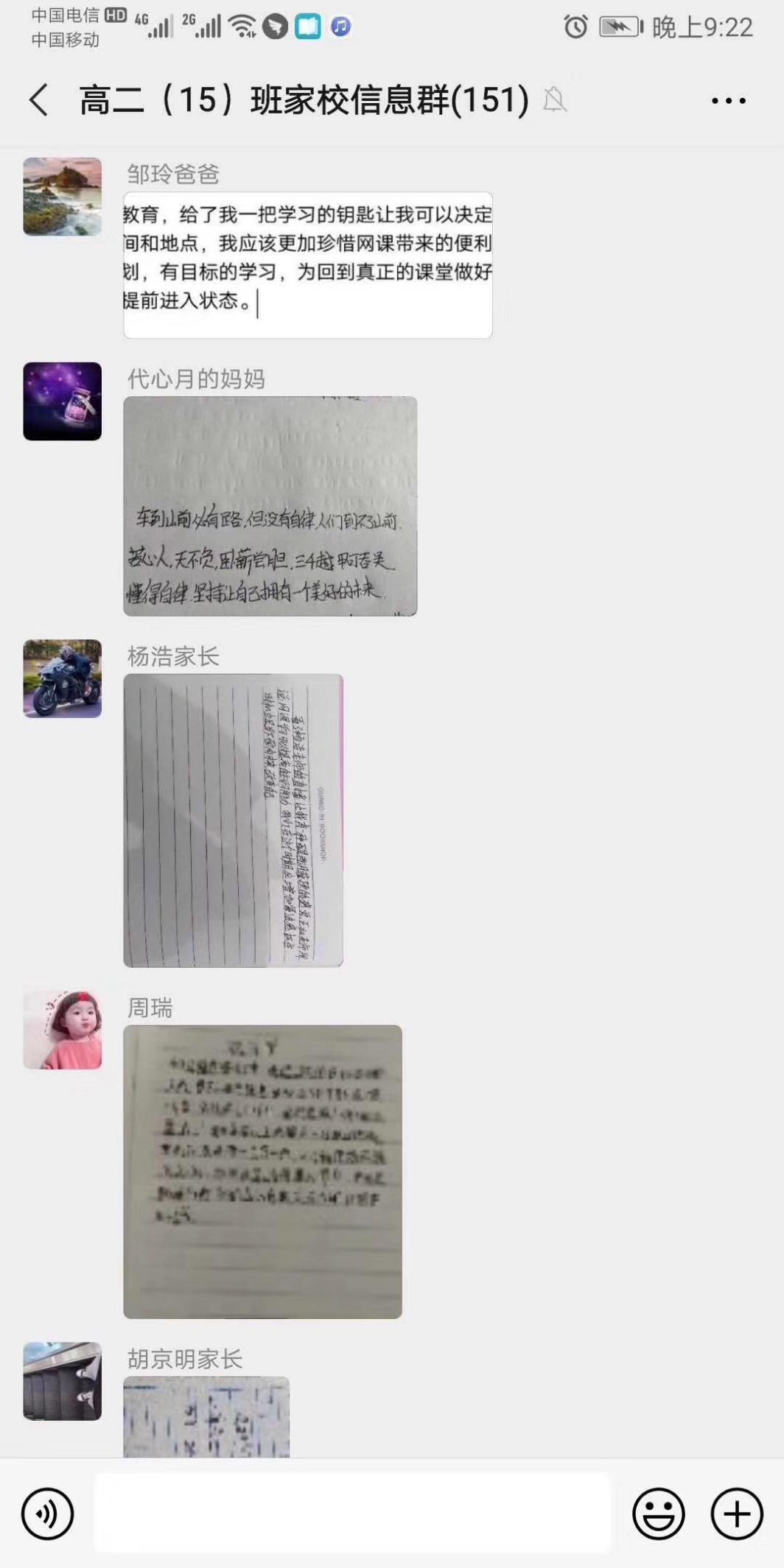Open the image sent by 邹玲爸爸

click(x=307, y=265)
